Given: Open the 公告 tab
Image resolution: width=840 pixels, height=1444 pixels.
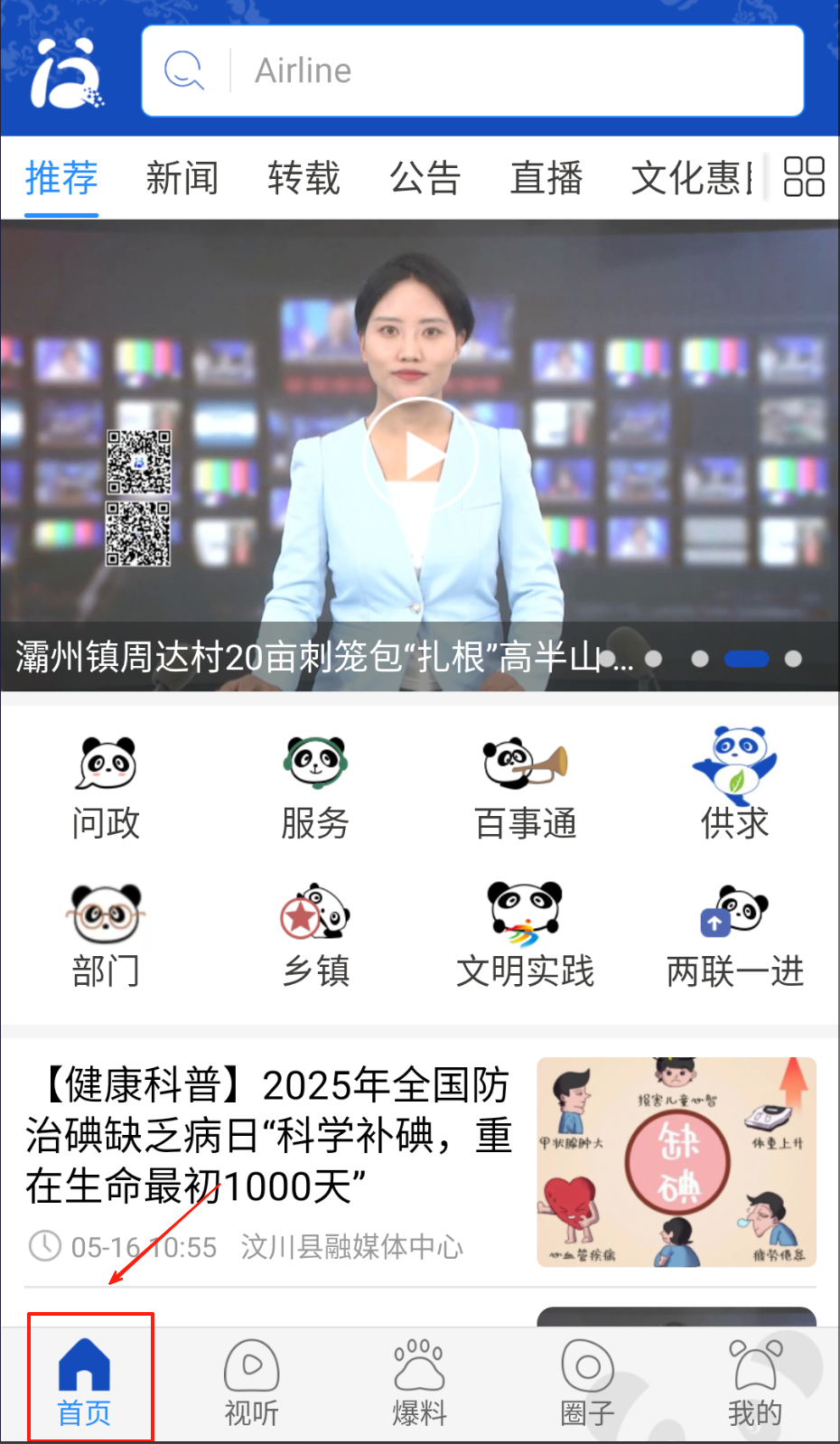Looking at the screenshot, I should click(x=425, y=178).
